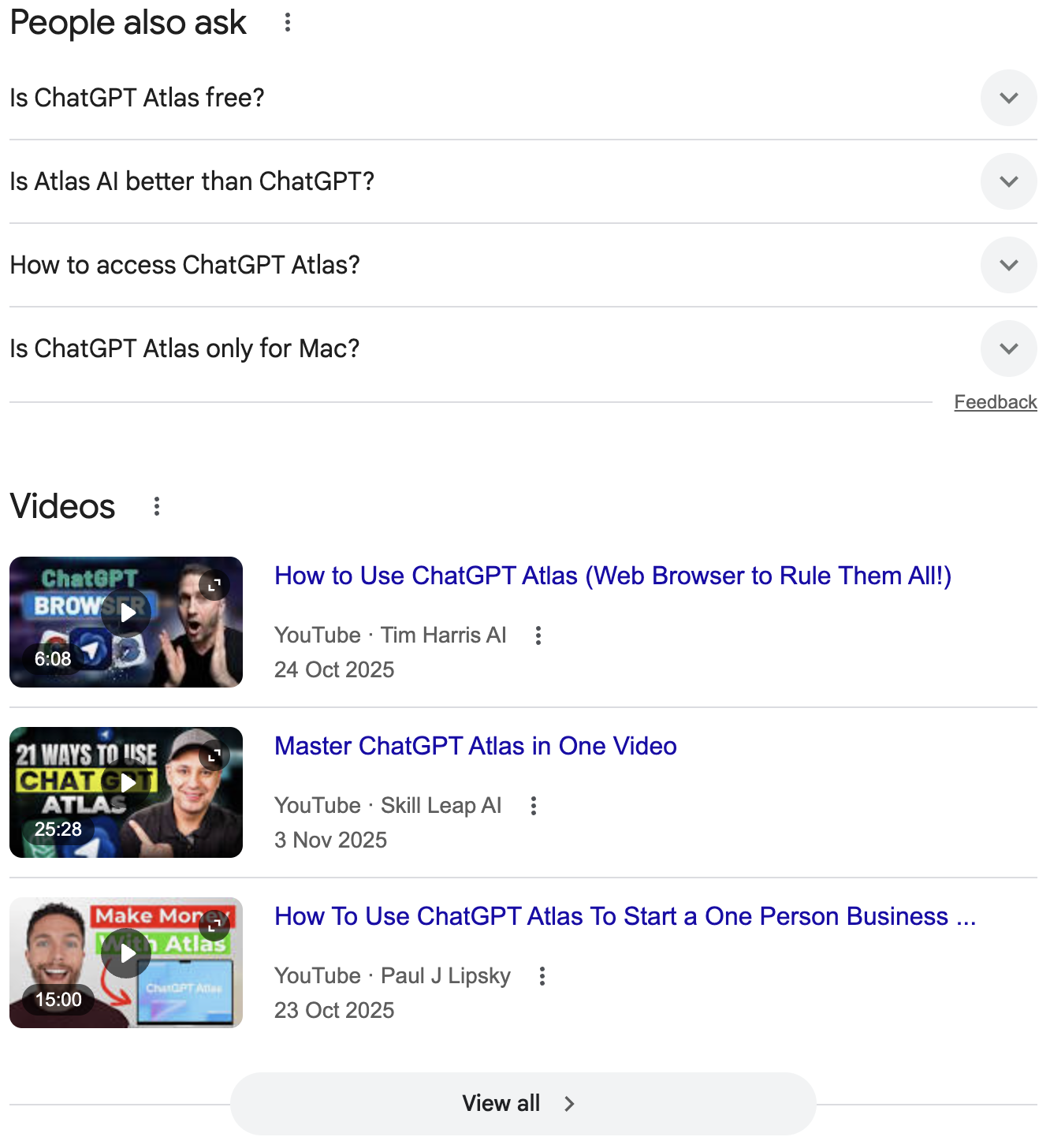Screen dimensions: 1050x1148
Task: Tap View all videos button
Action: tap(523, 1103)
